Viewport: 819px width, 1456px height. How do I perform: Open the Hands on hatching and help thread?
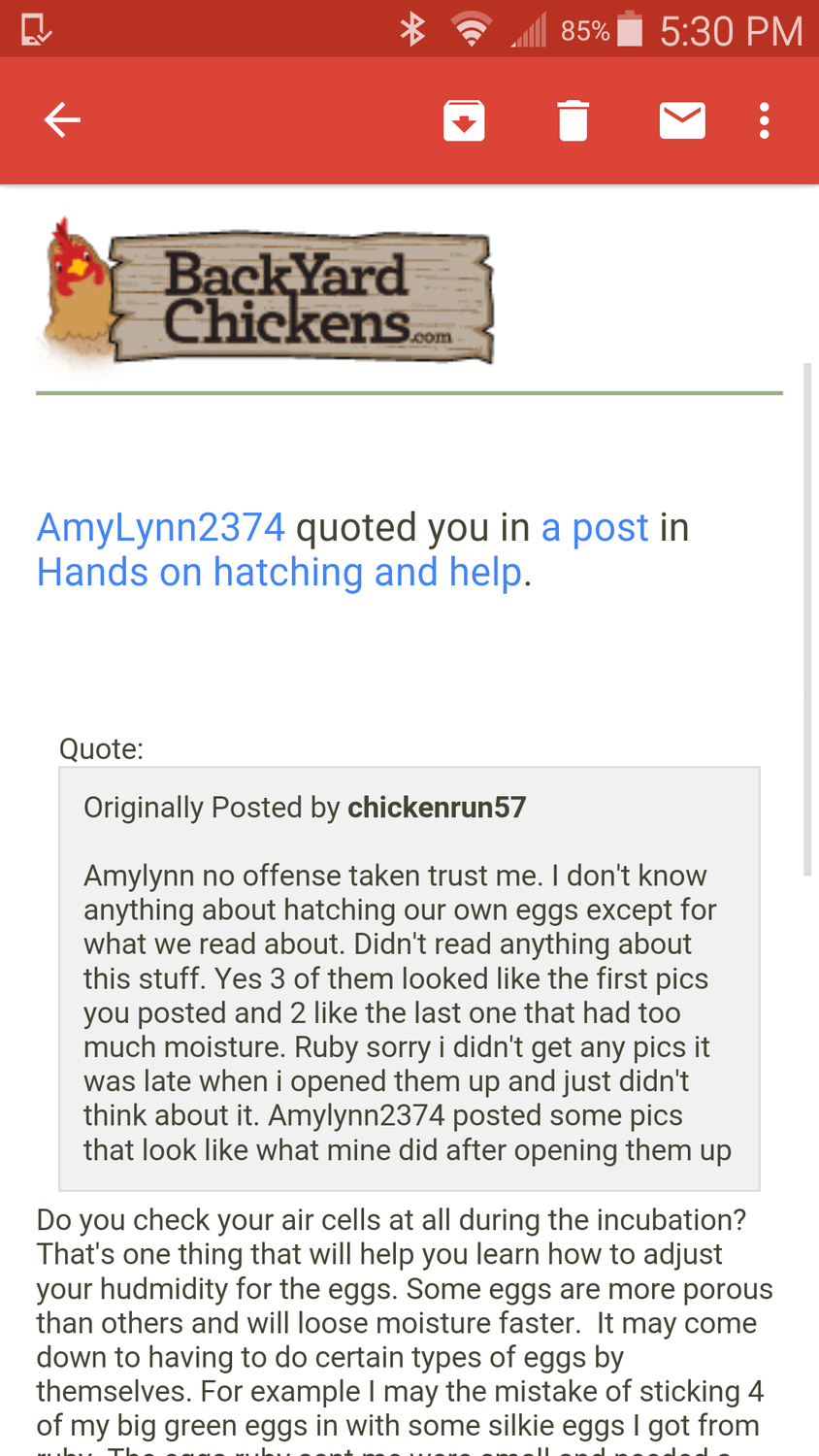click(x=279, y=573)
